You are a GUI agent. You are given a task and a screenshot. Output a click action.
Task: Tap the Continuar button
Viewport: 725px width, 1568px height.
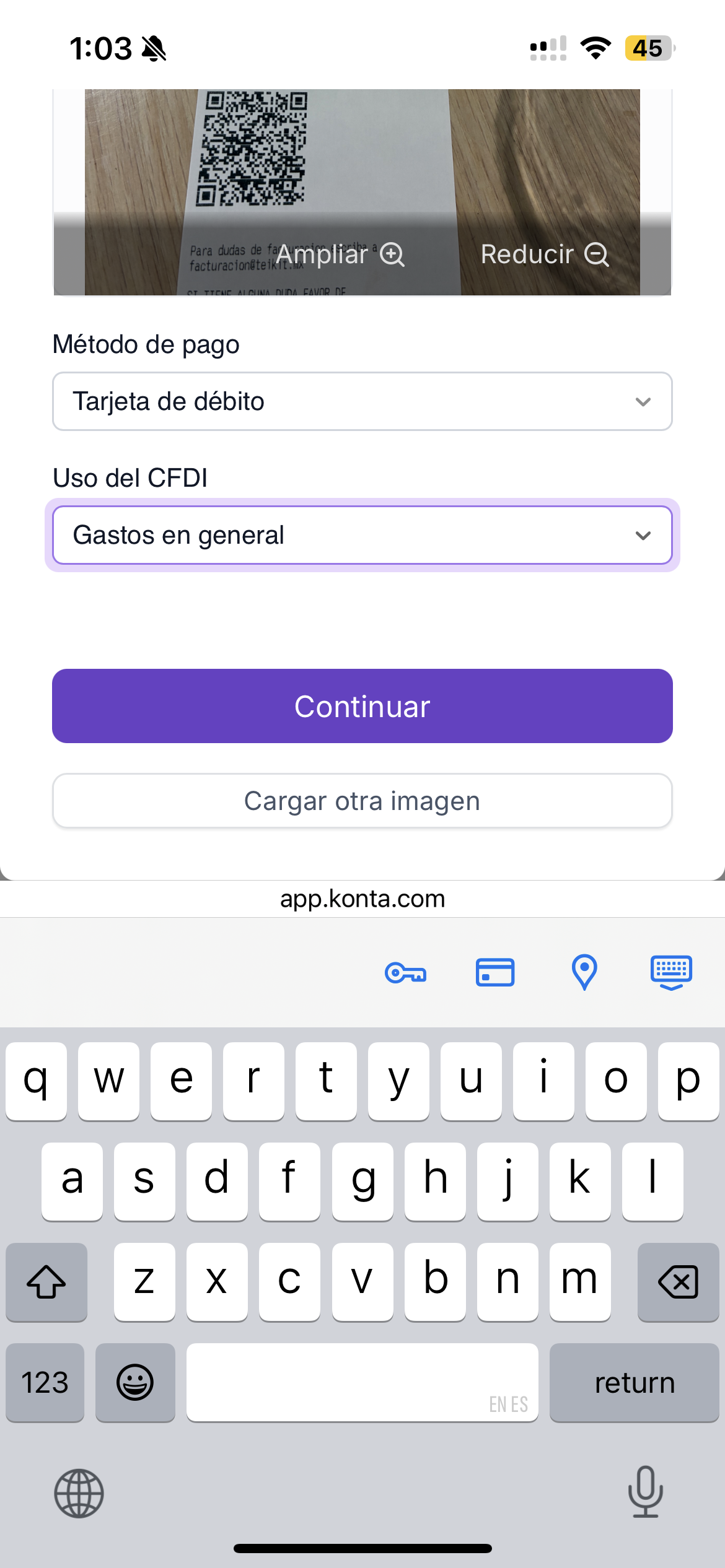362,706
